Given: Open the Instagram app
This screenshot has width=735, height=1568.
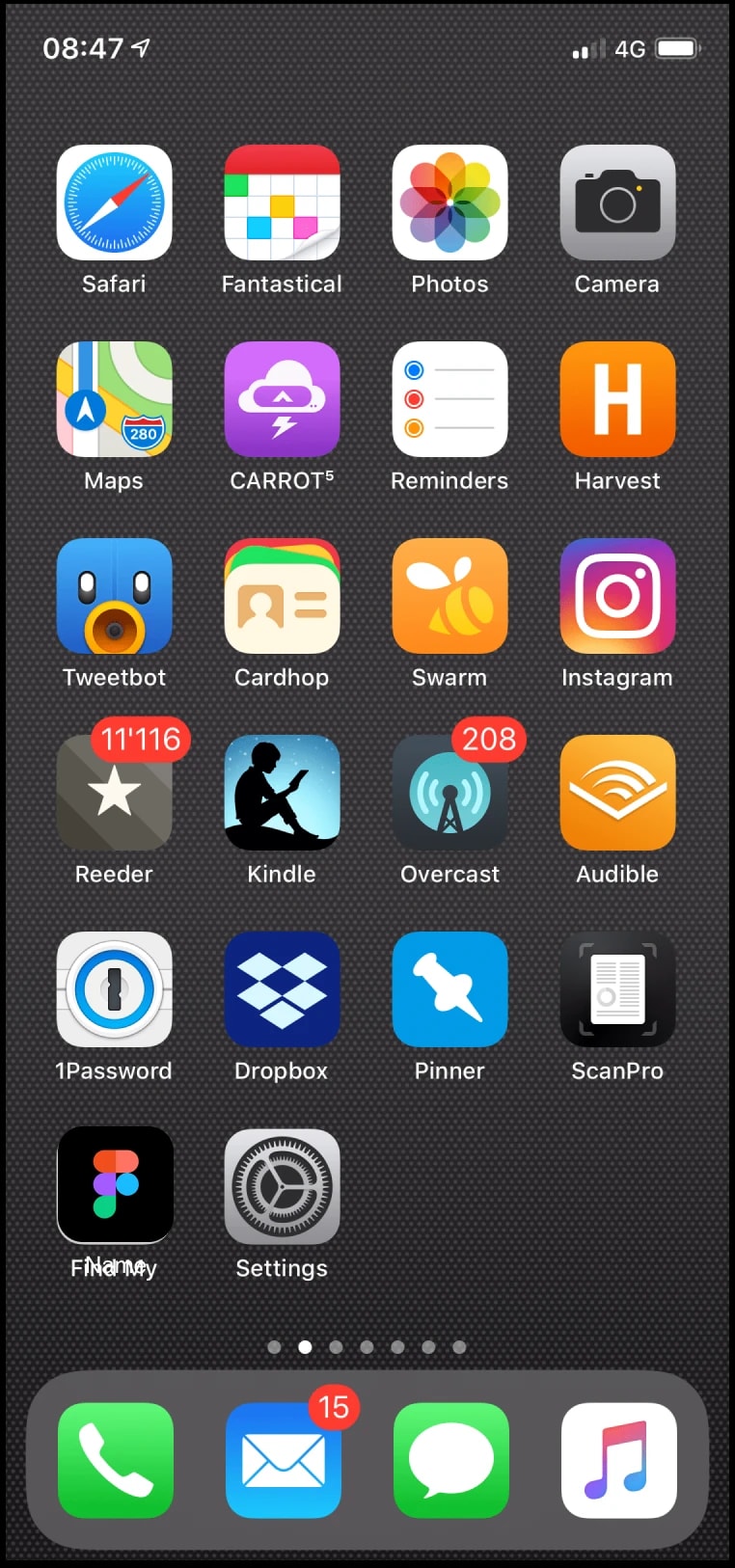Looking at the screenshot, I should [617, 596].
